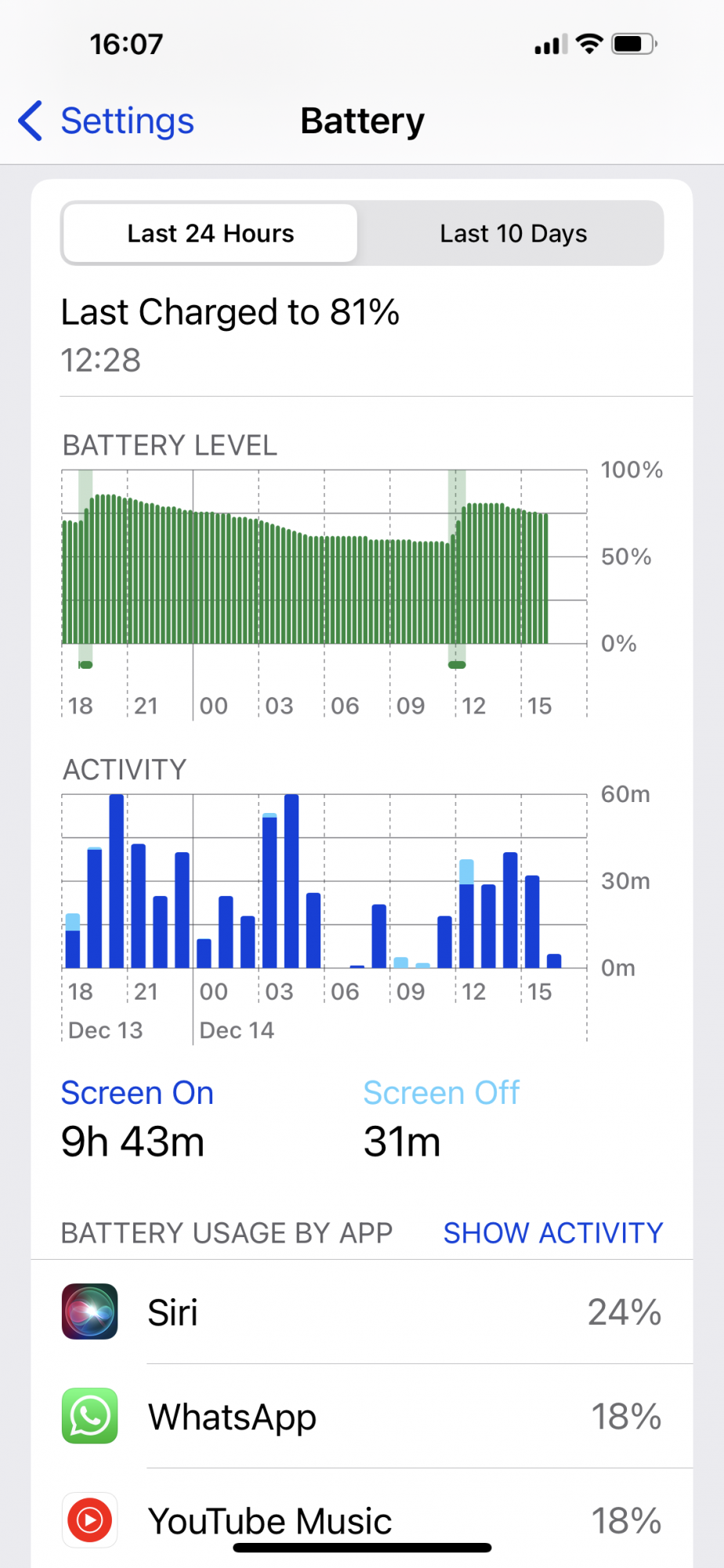Viewport: 724px width, 1568px height.
Task: Select the Last 24 Hours segment
Action: pos(210,234)
